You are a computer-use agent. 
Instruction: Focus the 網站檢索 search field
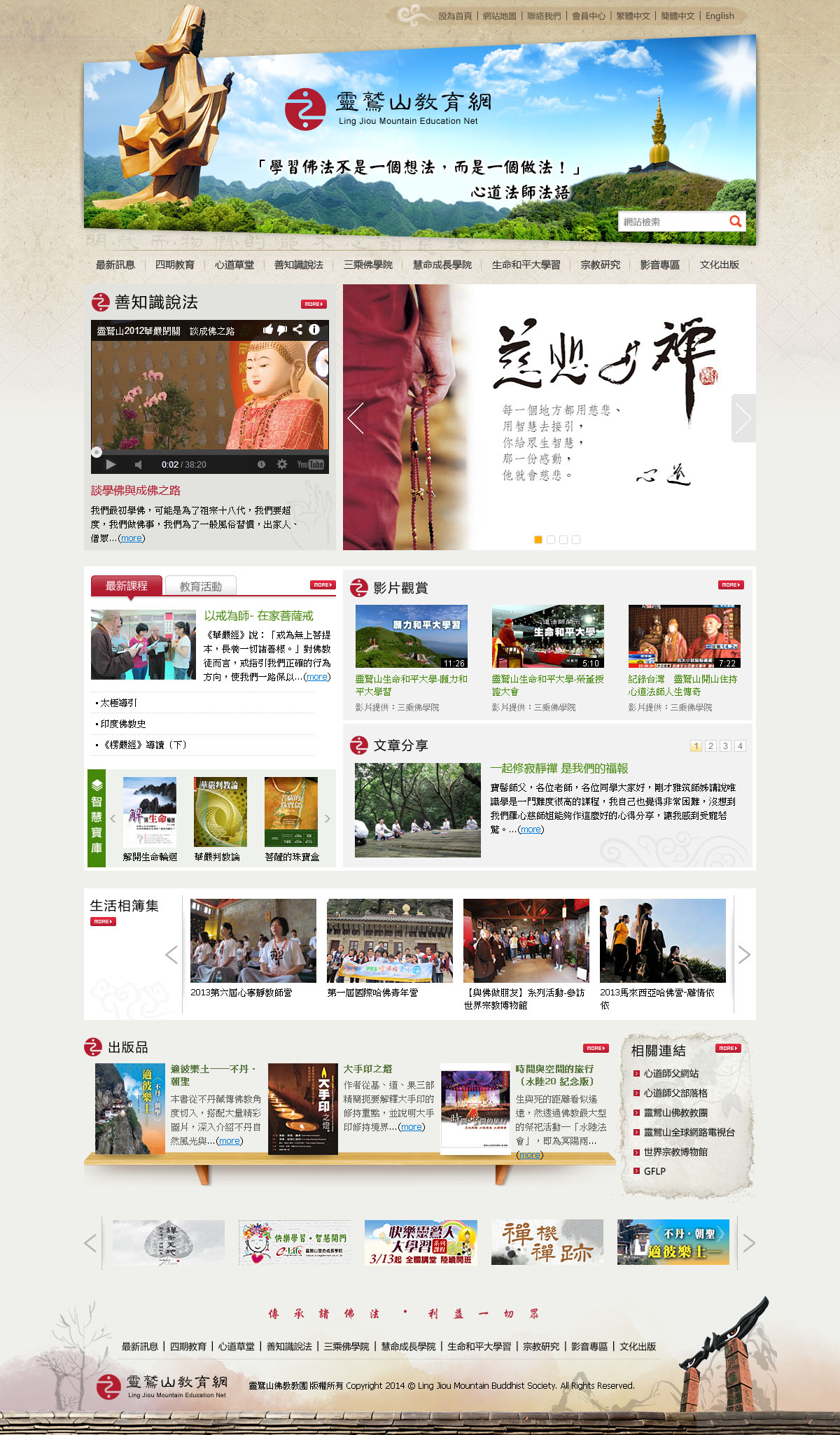(672, 222)
